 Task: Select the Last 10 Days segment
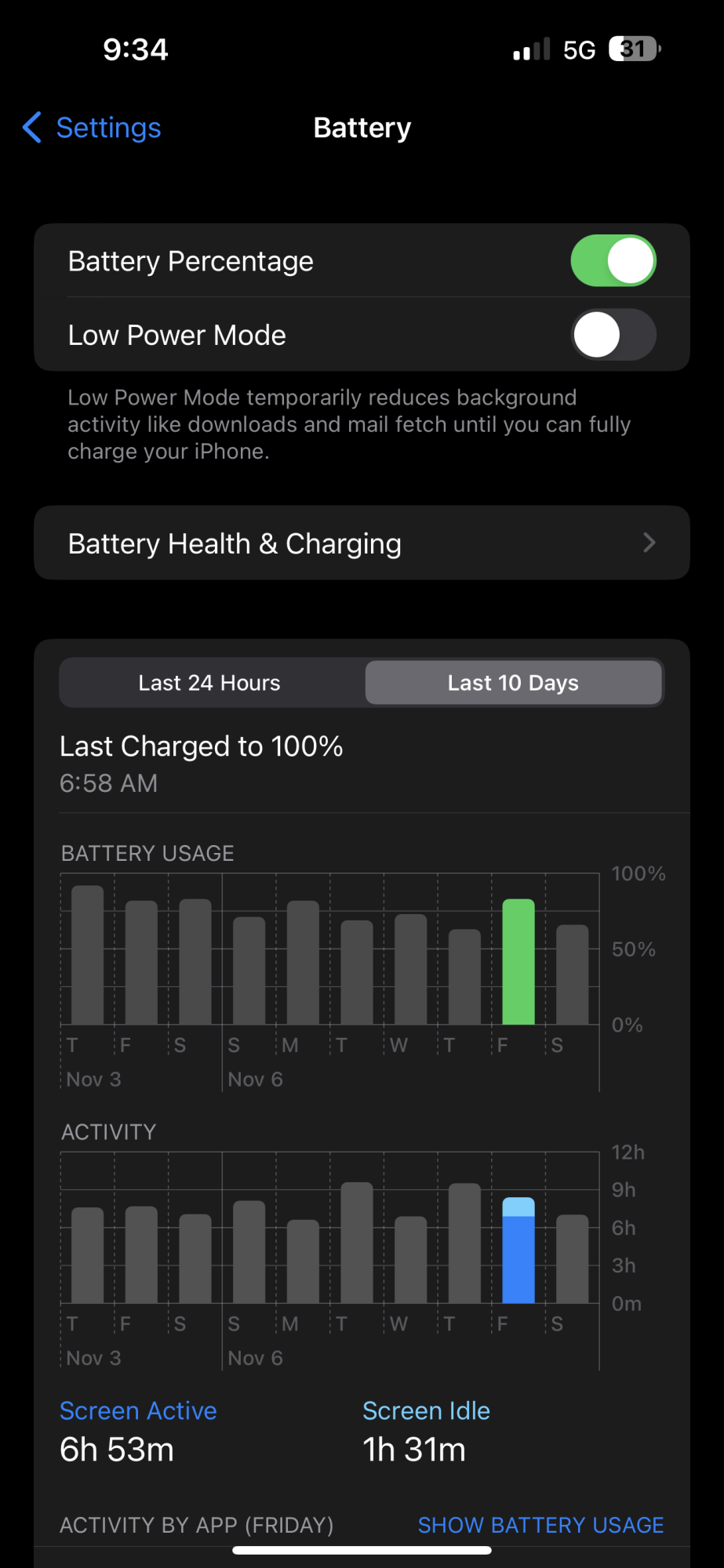[513, 683]
